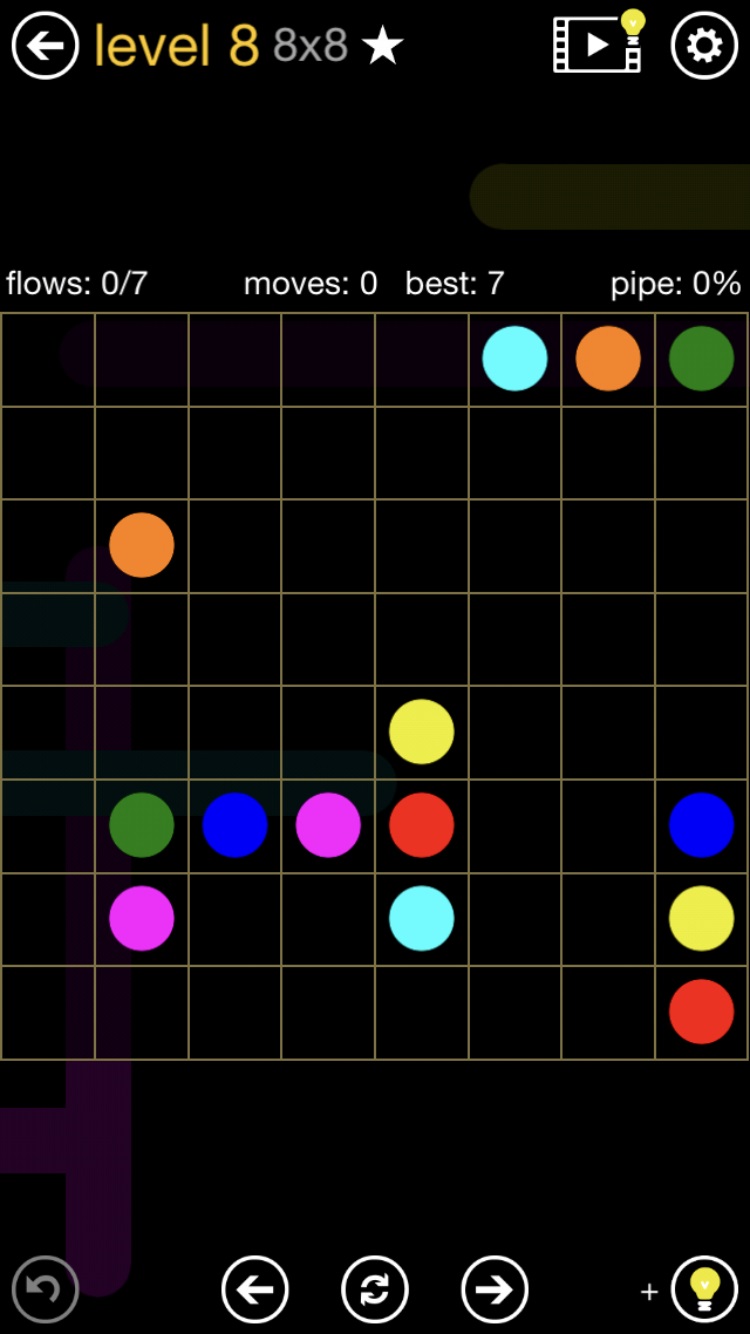This screenshot has height=1334, width=750.
Task: Open the settings gear
Action: click(704, 46)
